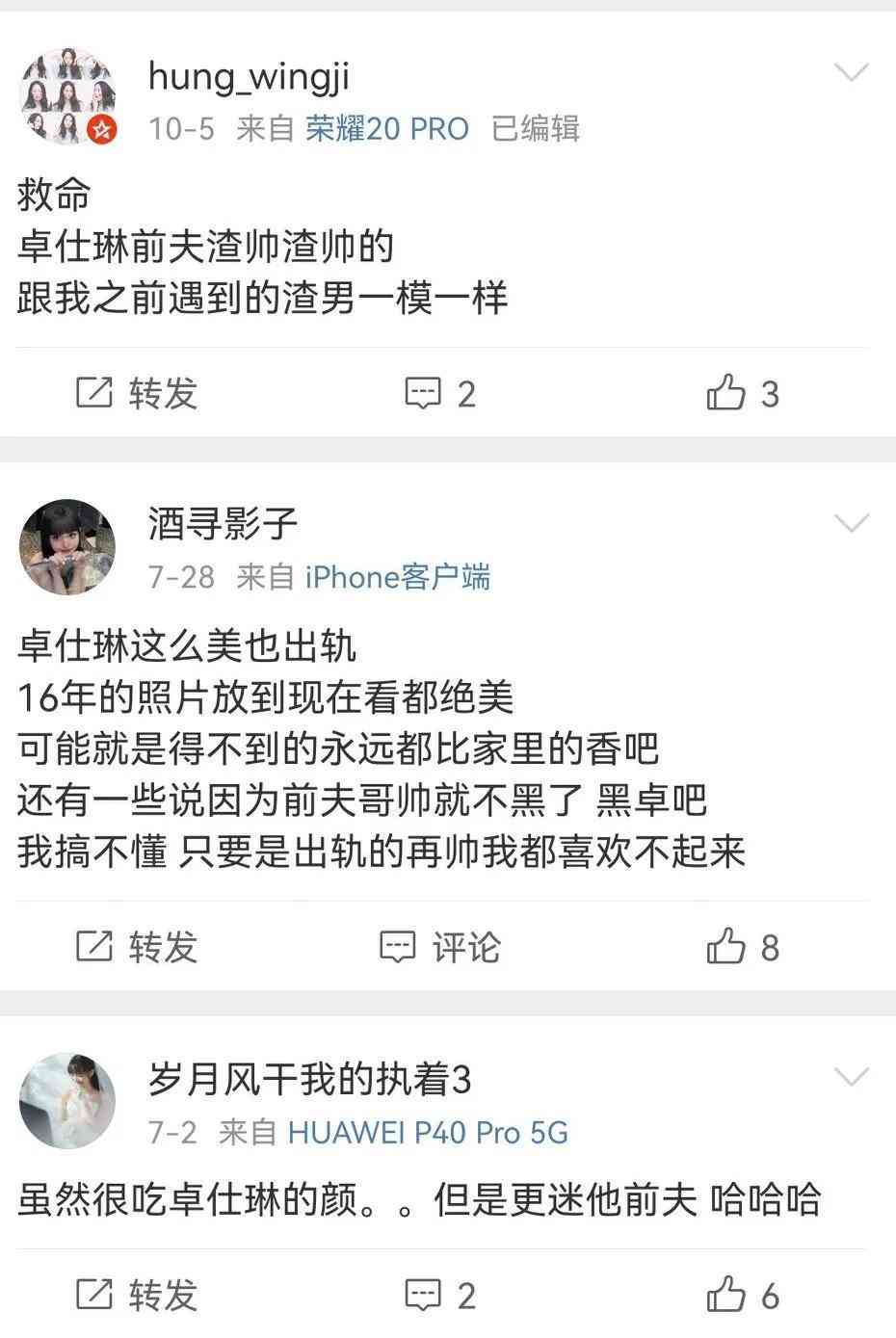Repost 酒寻影子's post
This screenshot has width=896, height=1338.
point(137,947)
